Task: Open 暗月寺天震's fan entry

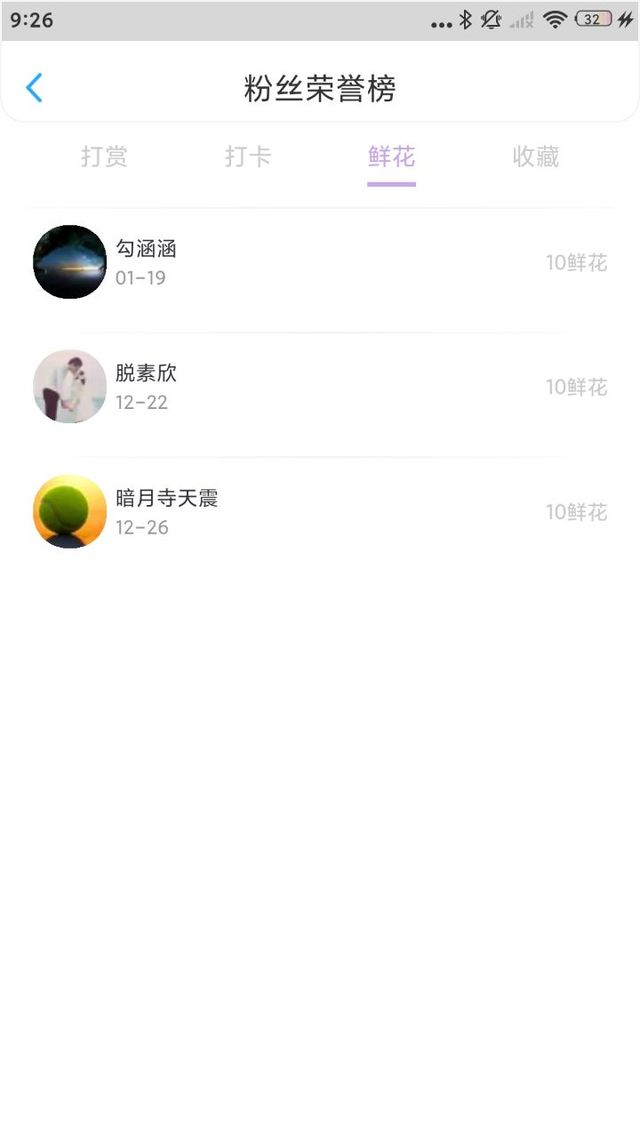Action: click(320, 512)
